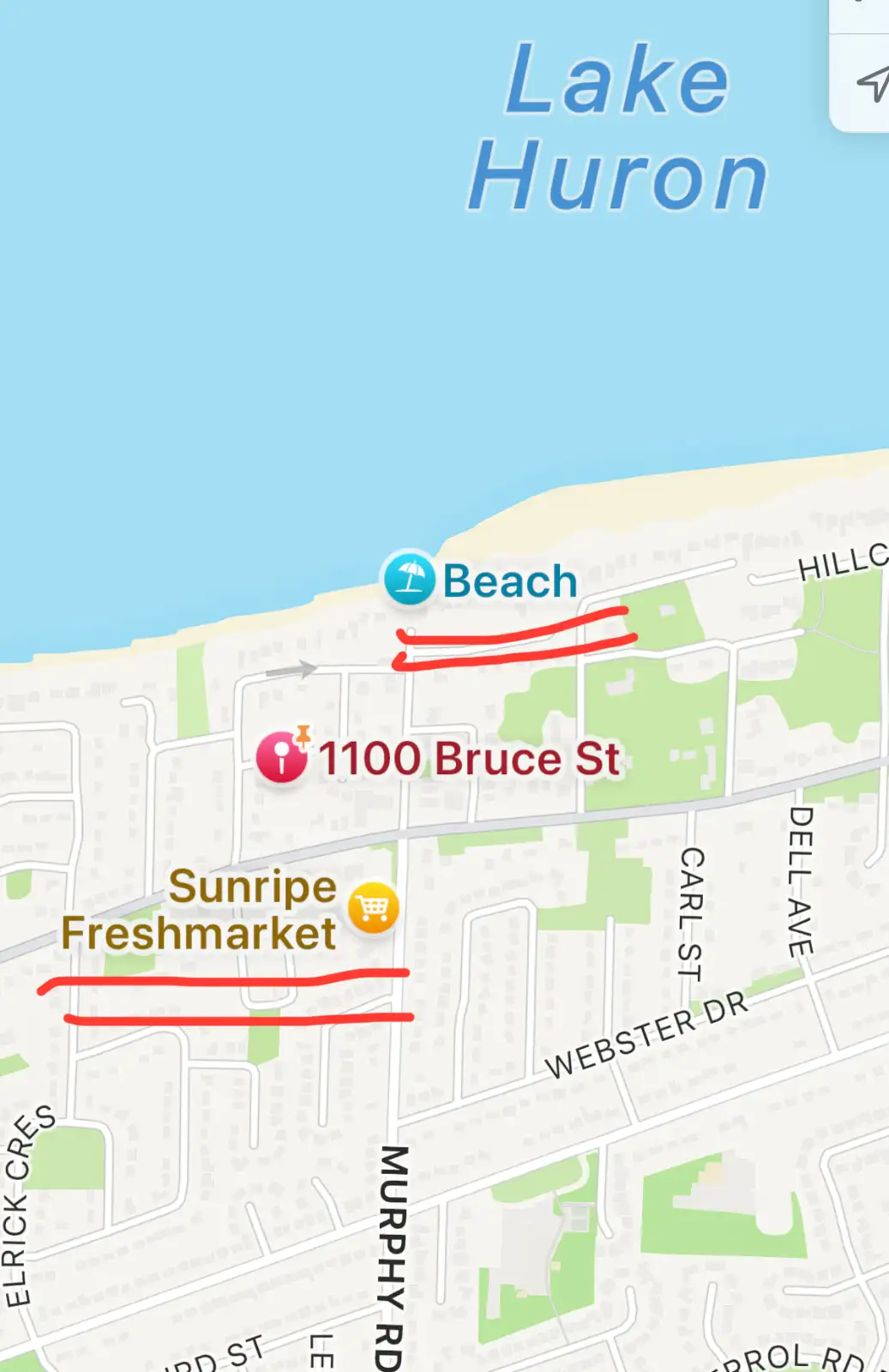
Task: Tap the current location arrow button
Action: [872, 84]
